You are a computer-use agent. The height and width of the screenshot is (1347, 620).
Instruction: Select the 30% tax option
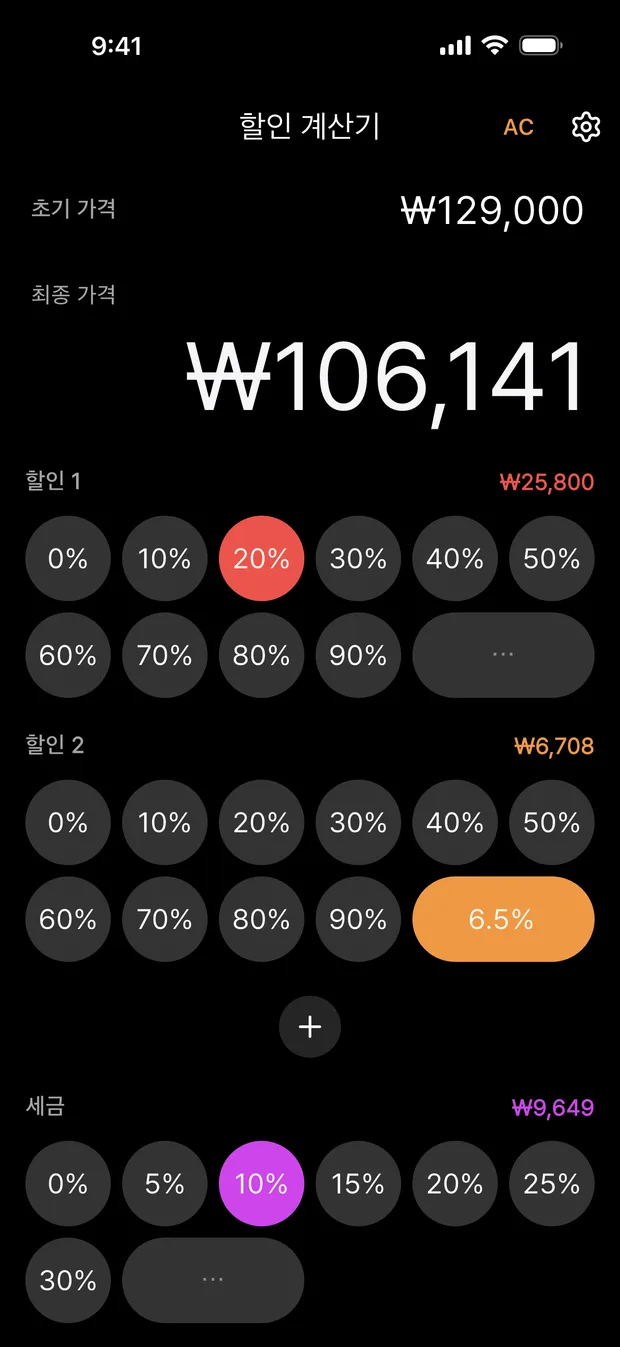coord(67,1280)
